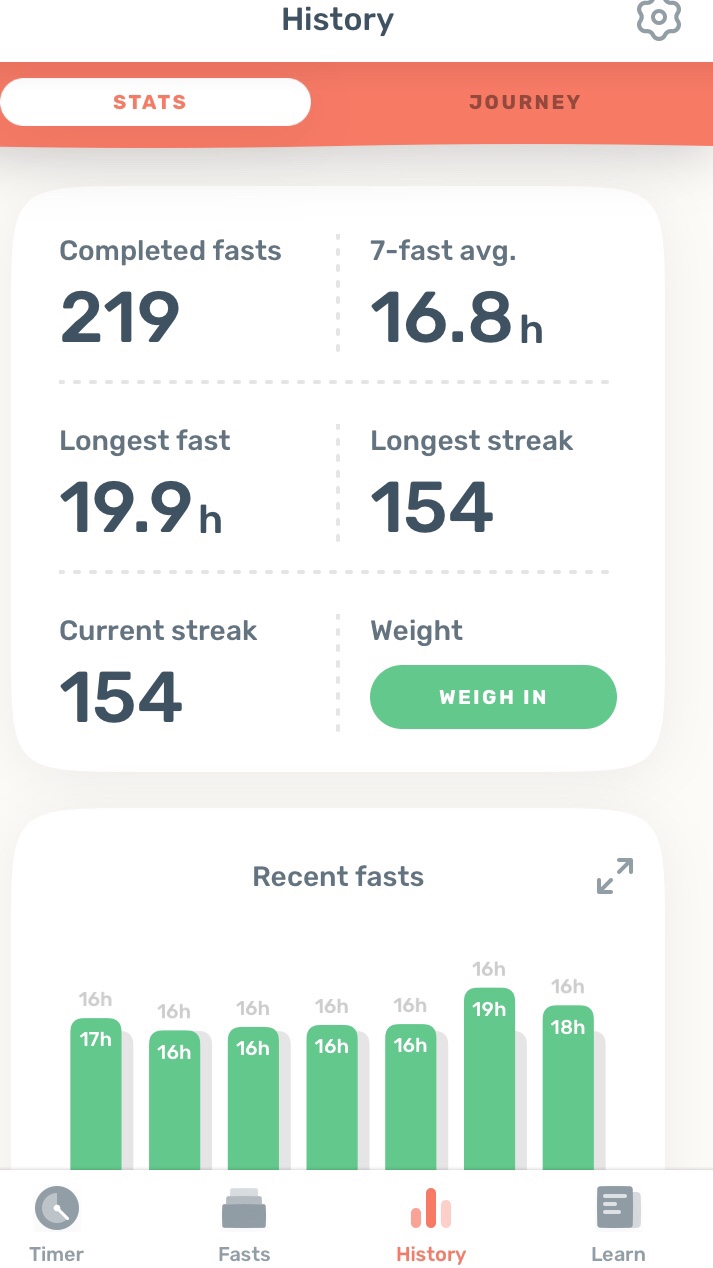Switch to the Learn tab
Screen dimensions: 713x1268
tap(618, 1225)
